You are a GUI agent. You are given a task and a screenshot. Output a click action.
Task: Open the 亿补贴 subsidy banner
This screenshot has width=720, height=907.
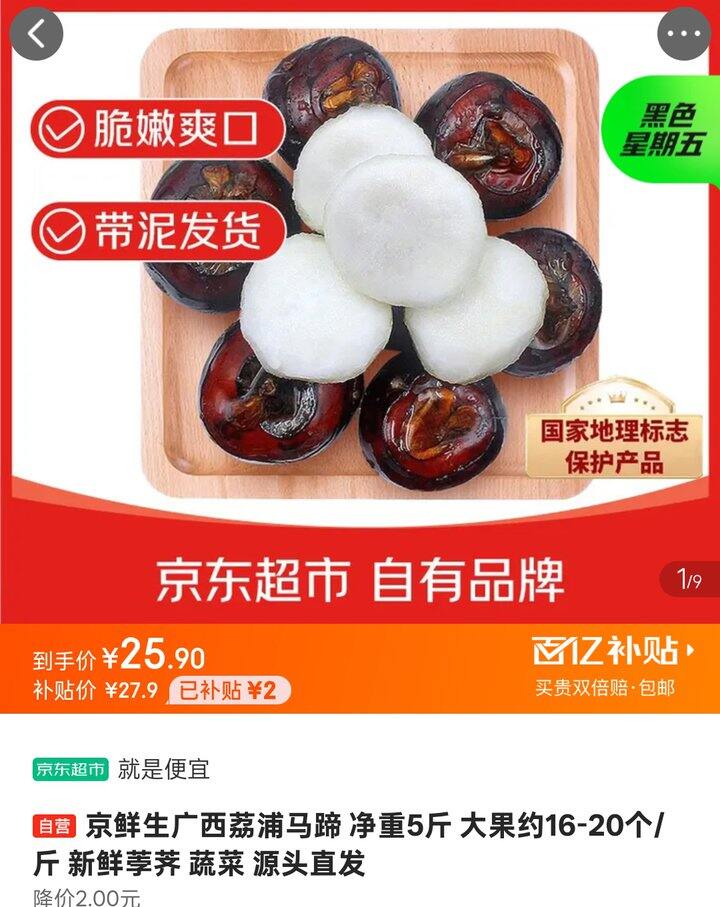[612, 652]
